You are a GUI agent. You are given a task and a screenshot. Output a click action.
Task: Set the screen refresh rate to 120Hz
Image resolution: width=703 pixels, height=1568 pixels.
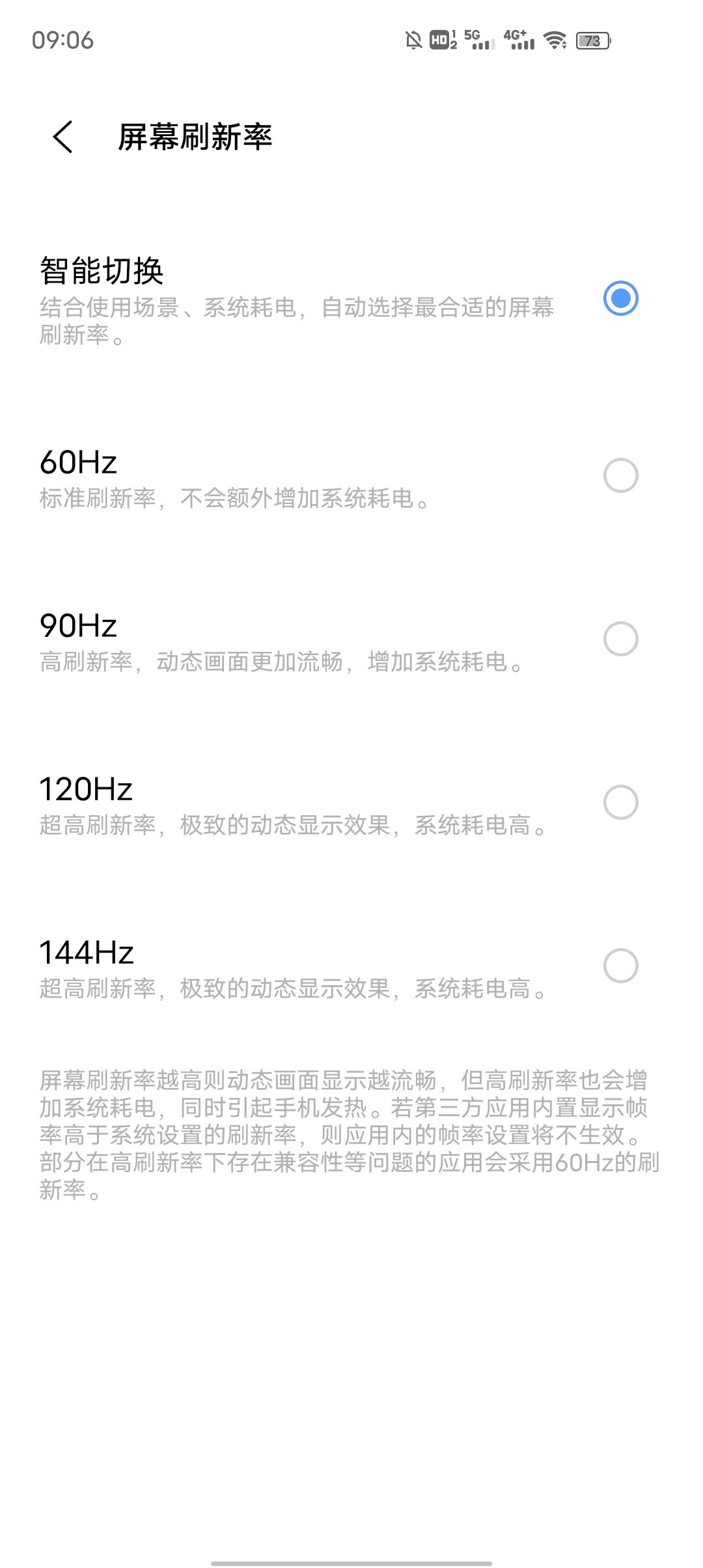(351, 804)
